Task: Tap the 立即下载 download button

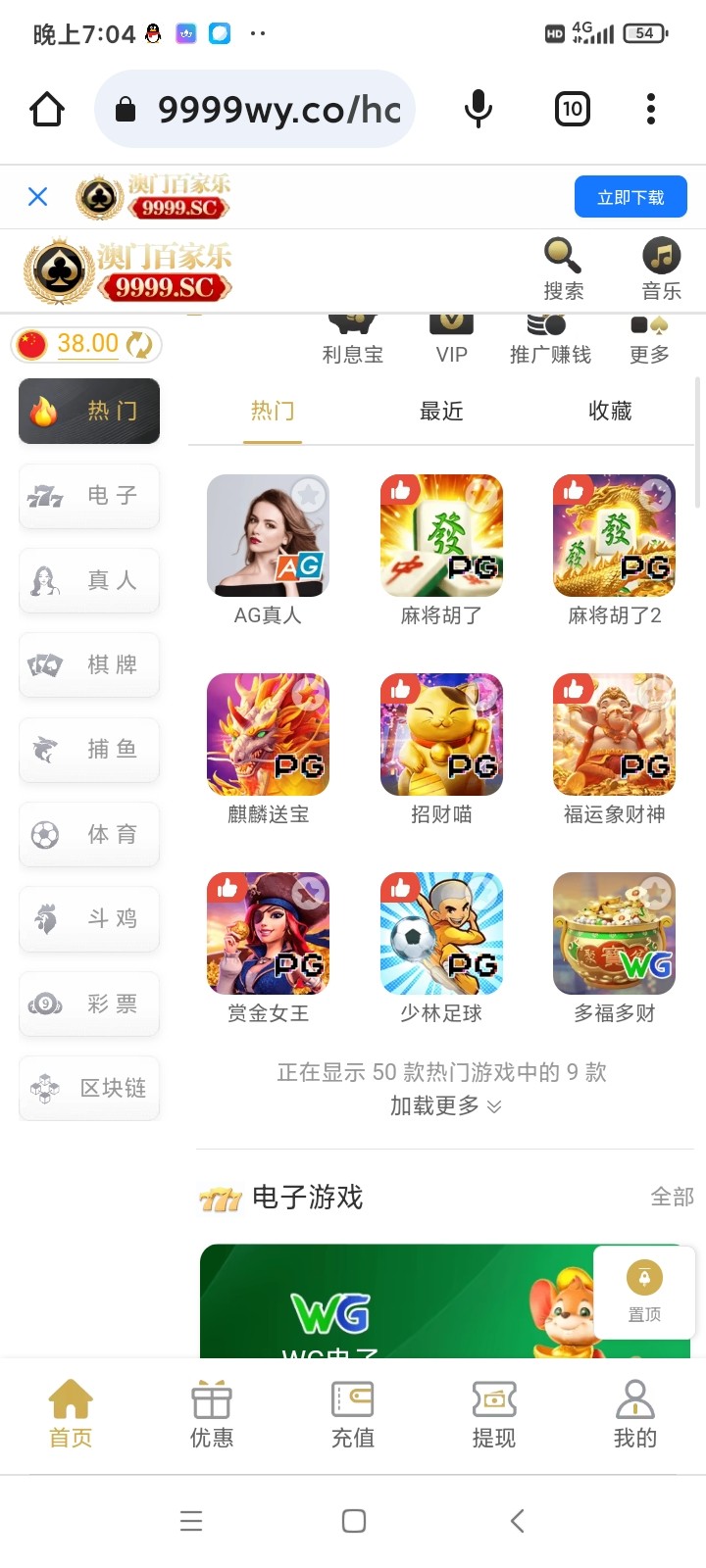Action: coord(630,197)
